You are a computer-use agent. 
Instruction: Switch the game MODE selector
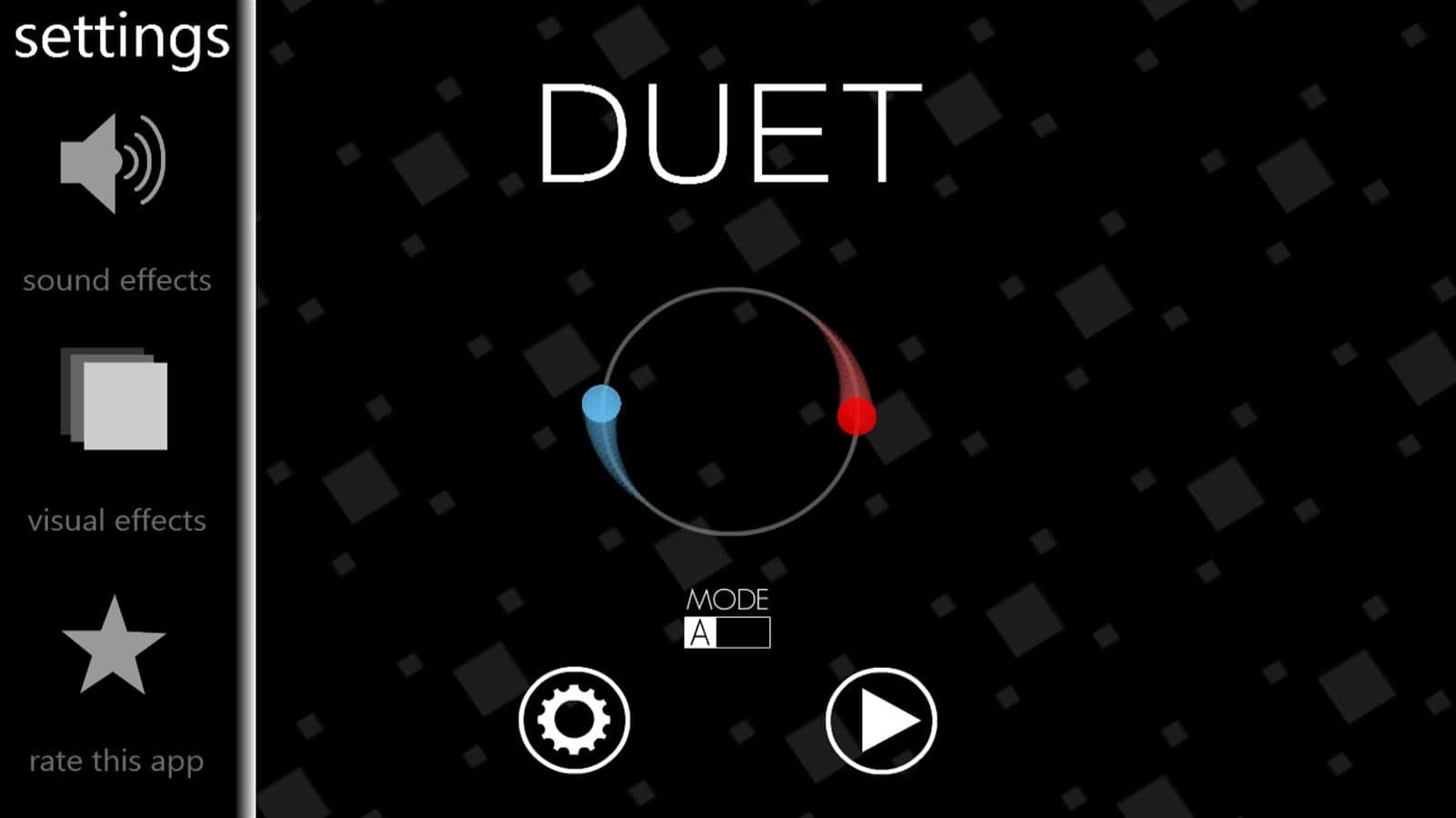point(727,633)
